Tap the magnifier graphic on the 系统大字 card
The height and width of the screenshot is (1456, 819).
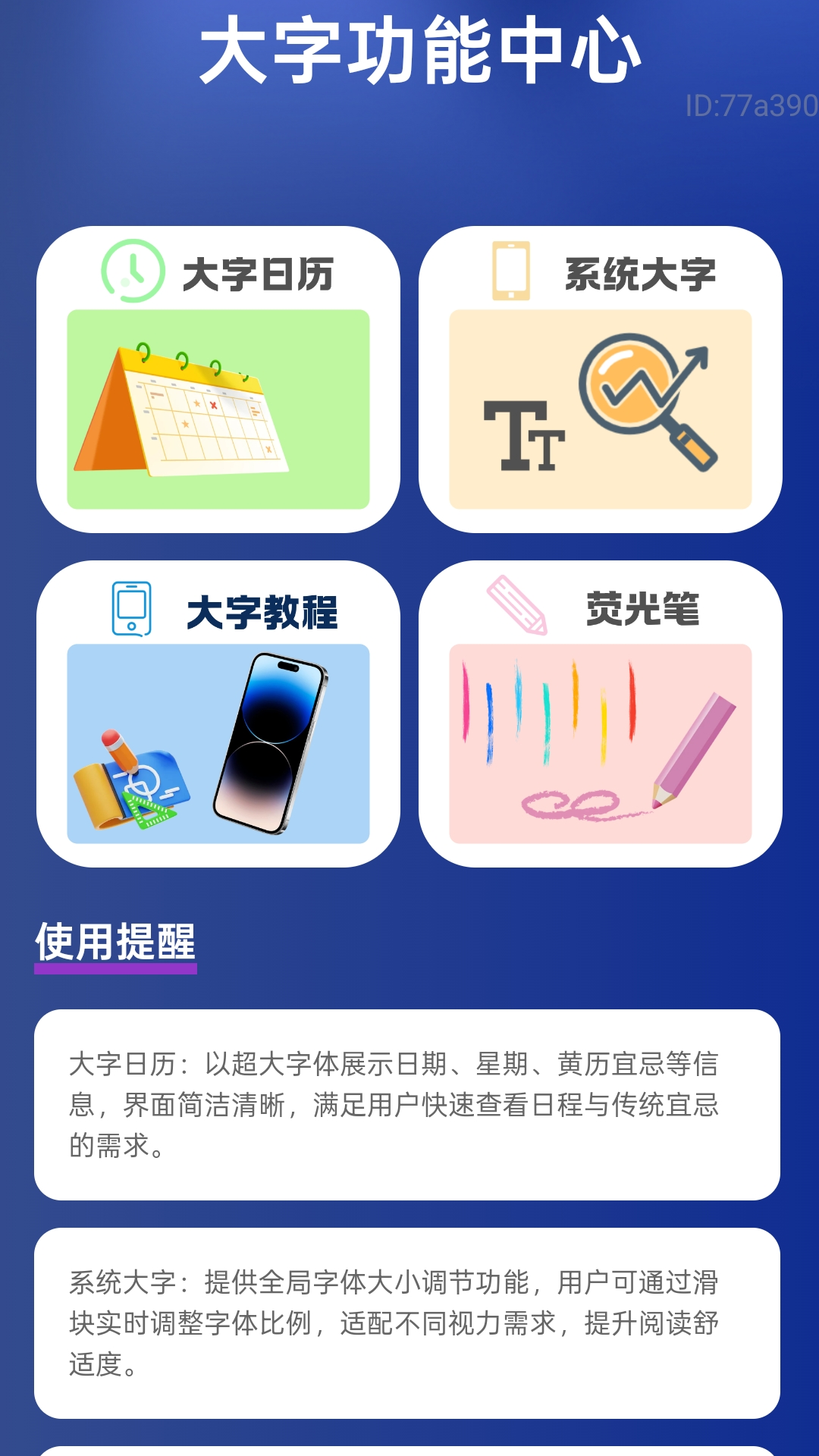tap(645, 406)
